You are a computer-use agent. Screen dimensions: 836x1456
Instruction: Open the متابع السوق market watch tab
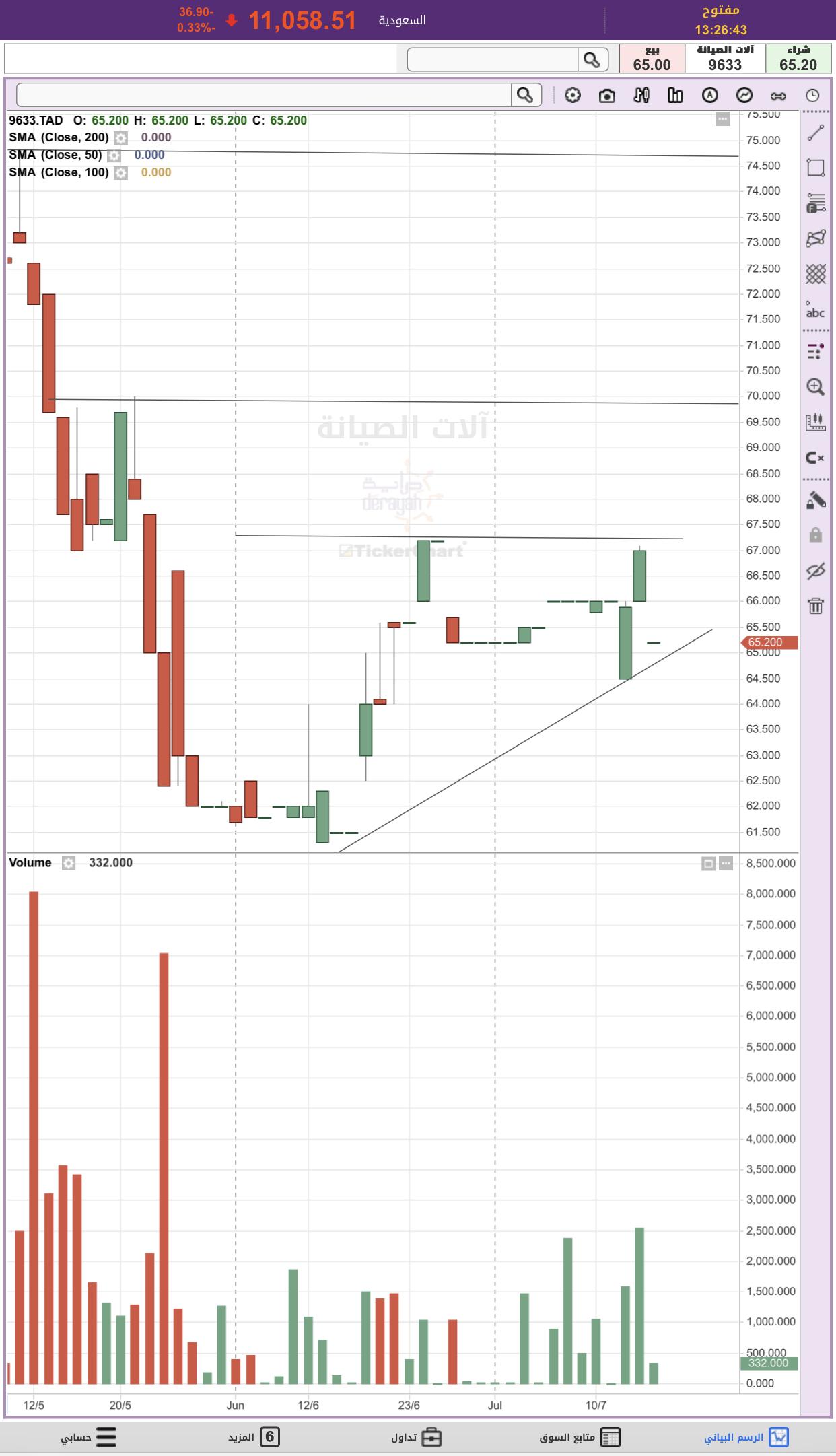click(580, 1437)
